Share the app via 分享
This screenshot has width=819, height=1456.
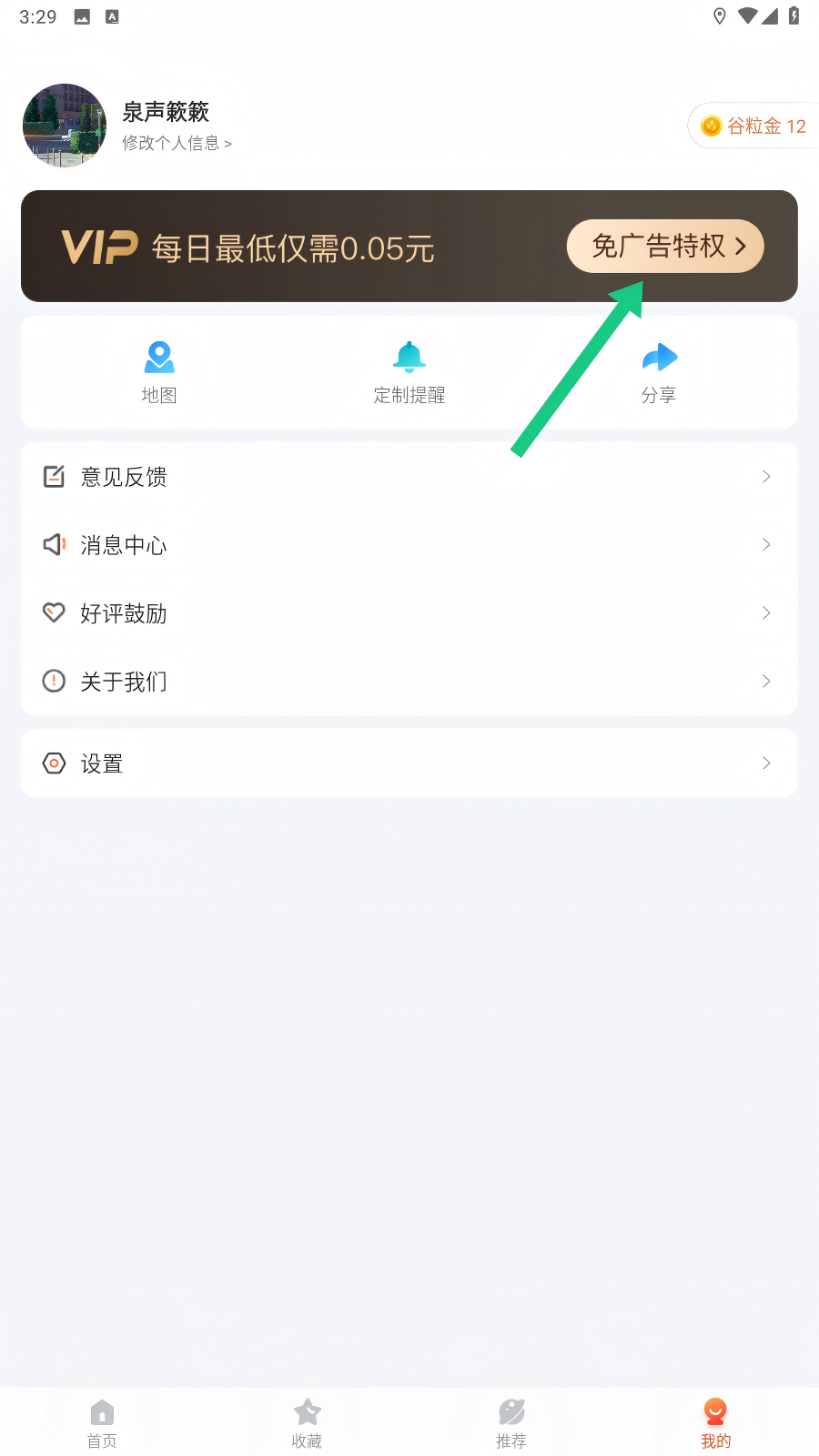point(659,371)
